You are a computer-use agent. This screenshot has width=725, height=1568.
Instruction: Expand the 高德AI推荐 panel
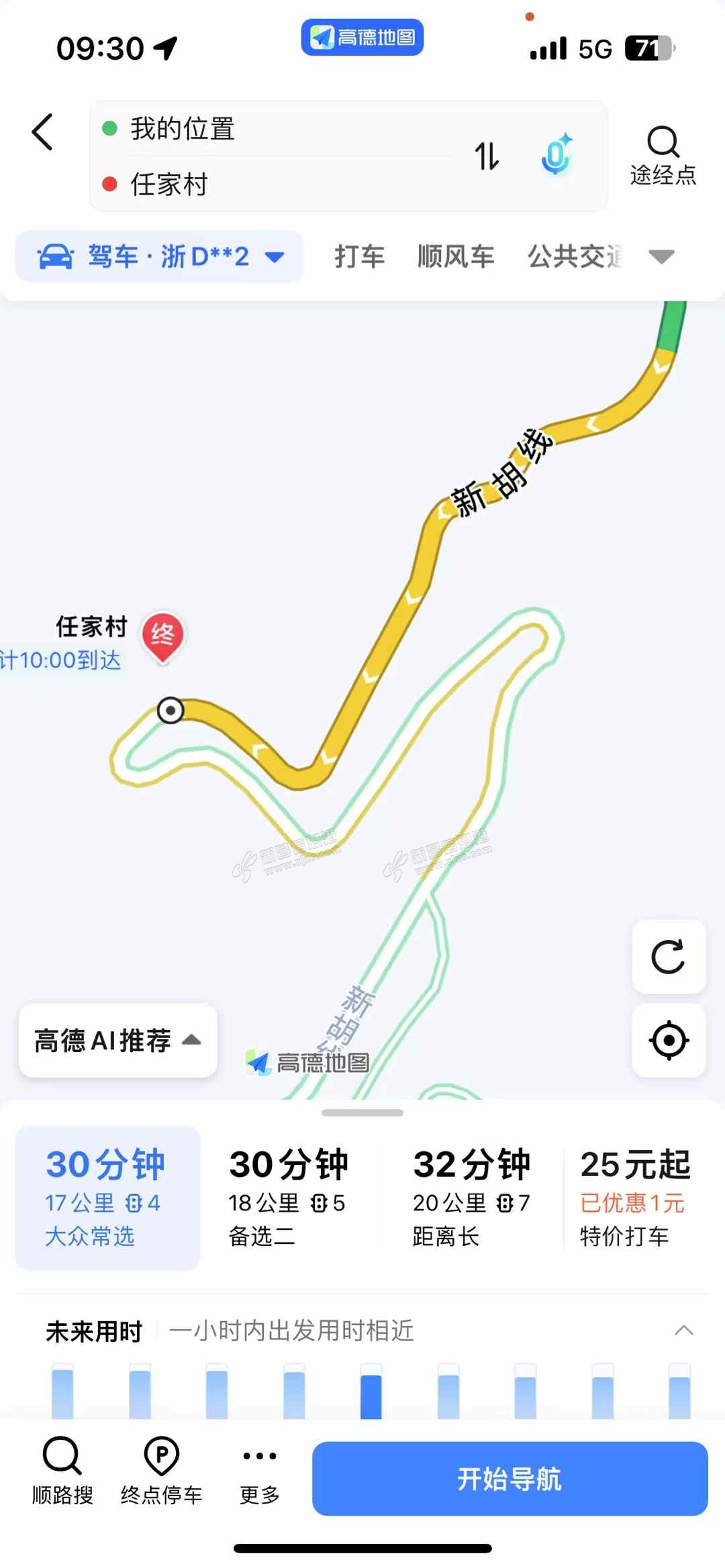click(118, 1041)
